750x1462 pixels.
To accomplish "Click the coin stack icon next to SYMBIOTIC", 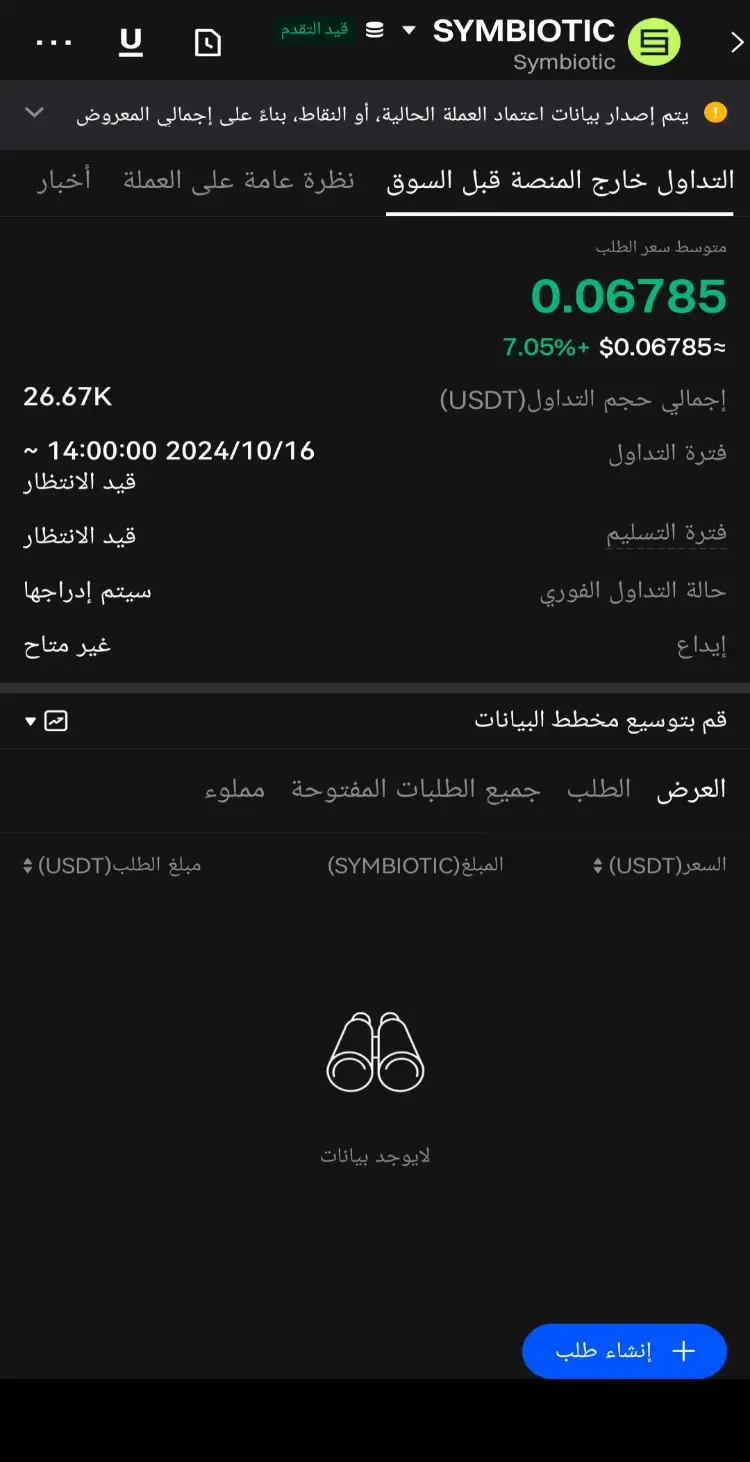I will 374,30.
